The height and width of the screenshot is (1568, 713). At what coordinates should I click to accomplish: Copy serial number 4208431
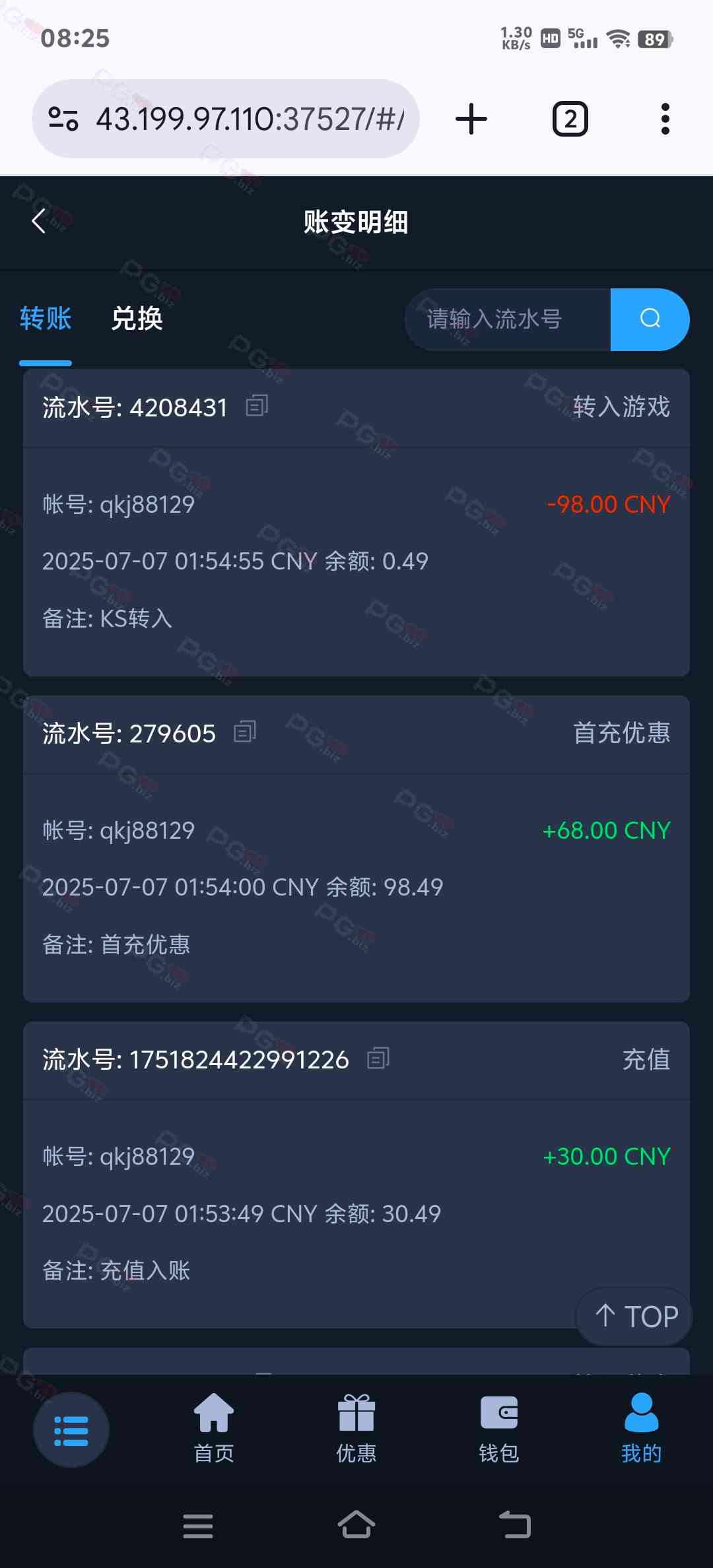tap(257, 406)
